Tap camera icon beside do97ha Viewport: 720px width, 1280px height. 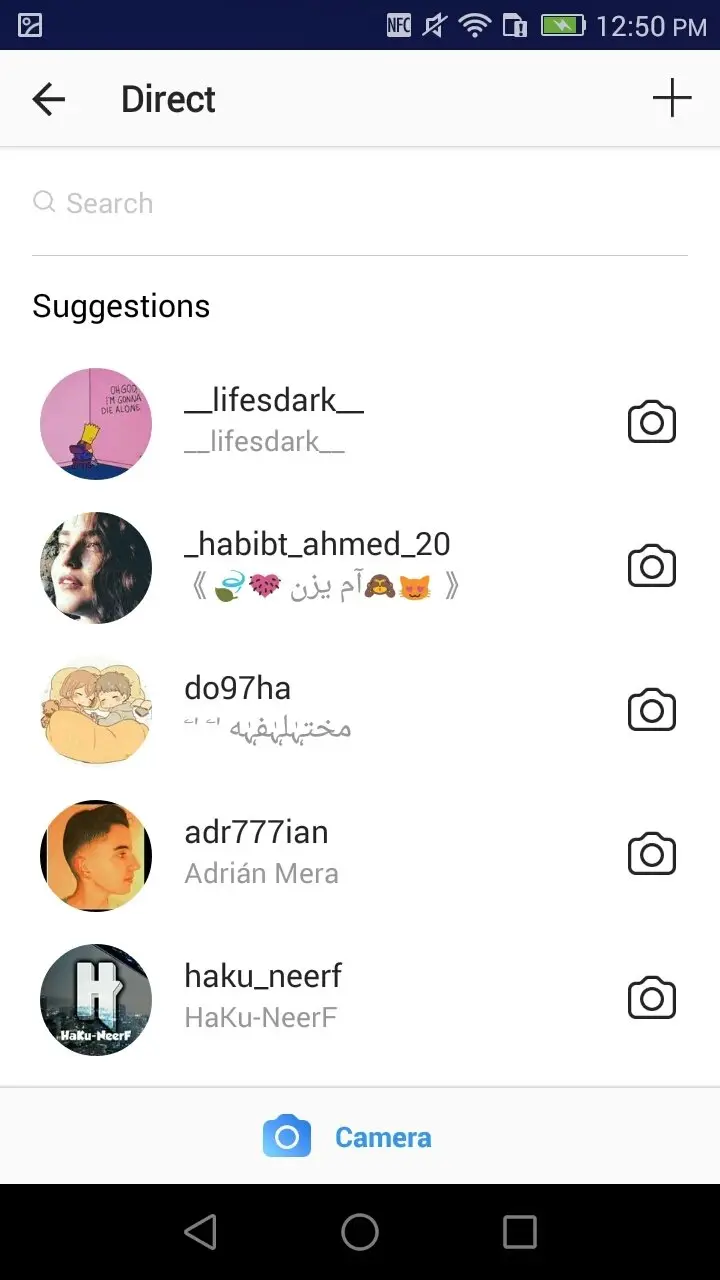(x=652, y=711)
